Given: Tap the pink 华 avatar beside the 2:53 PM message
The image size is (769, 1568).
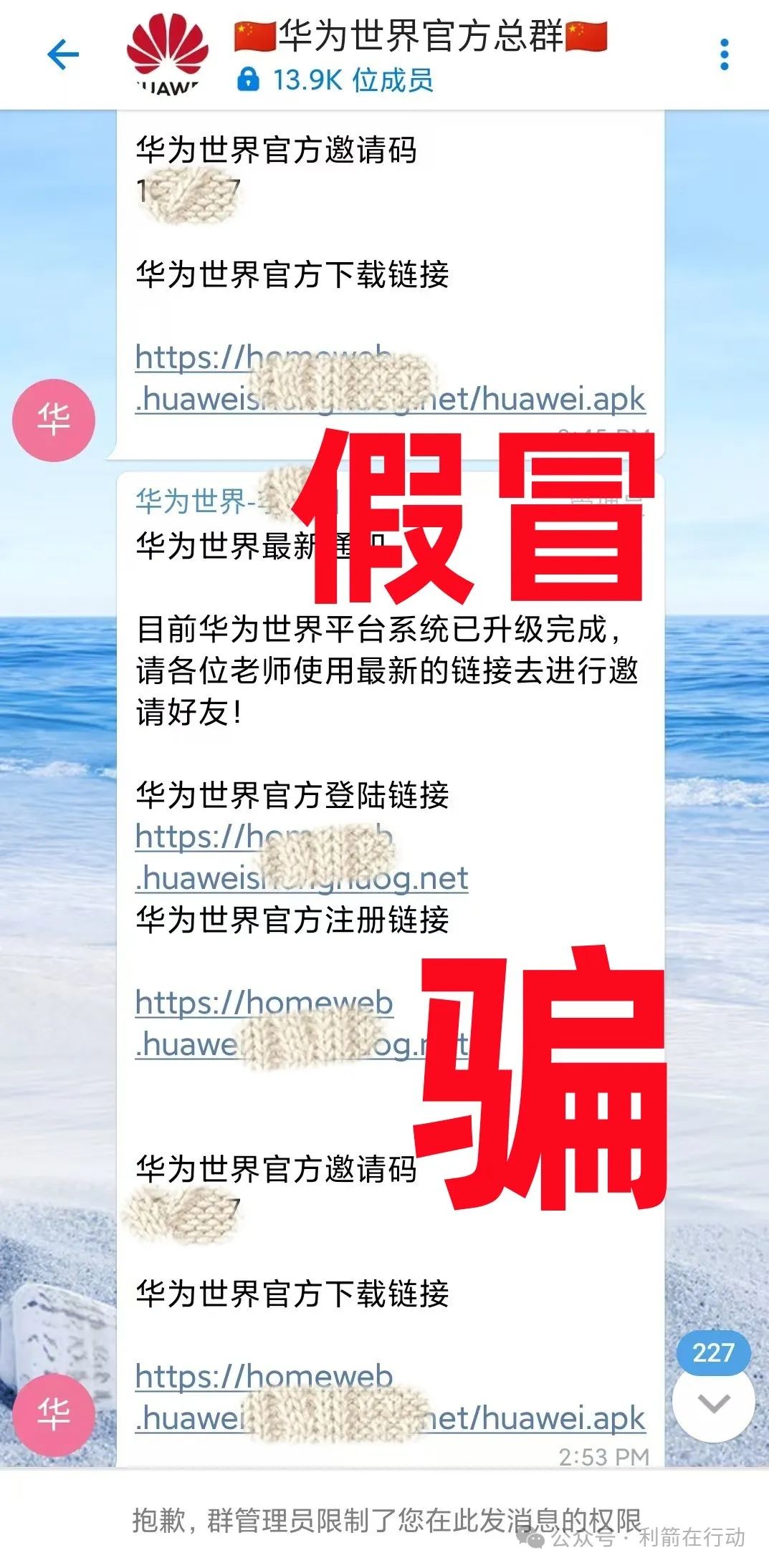Looking at the screenshot, I should point(54,1414).
